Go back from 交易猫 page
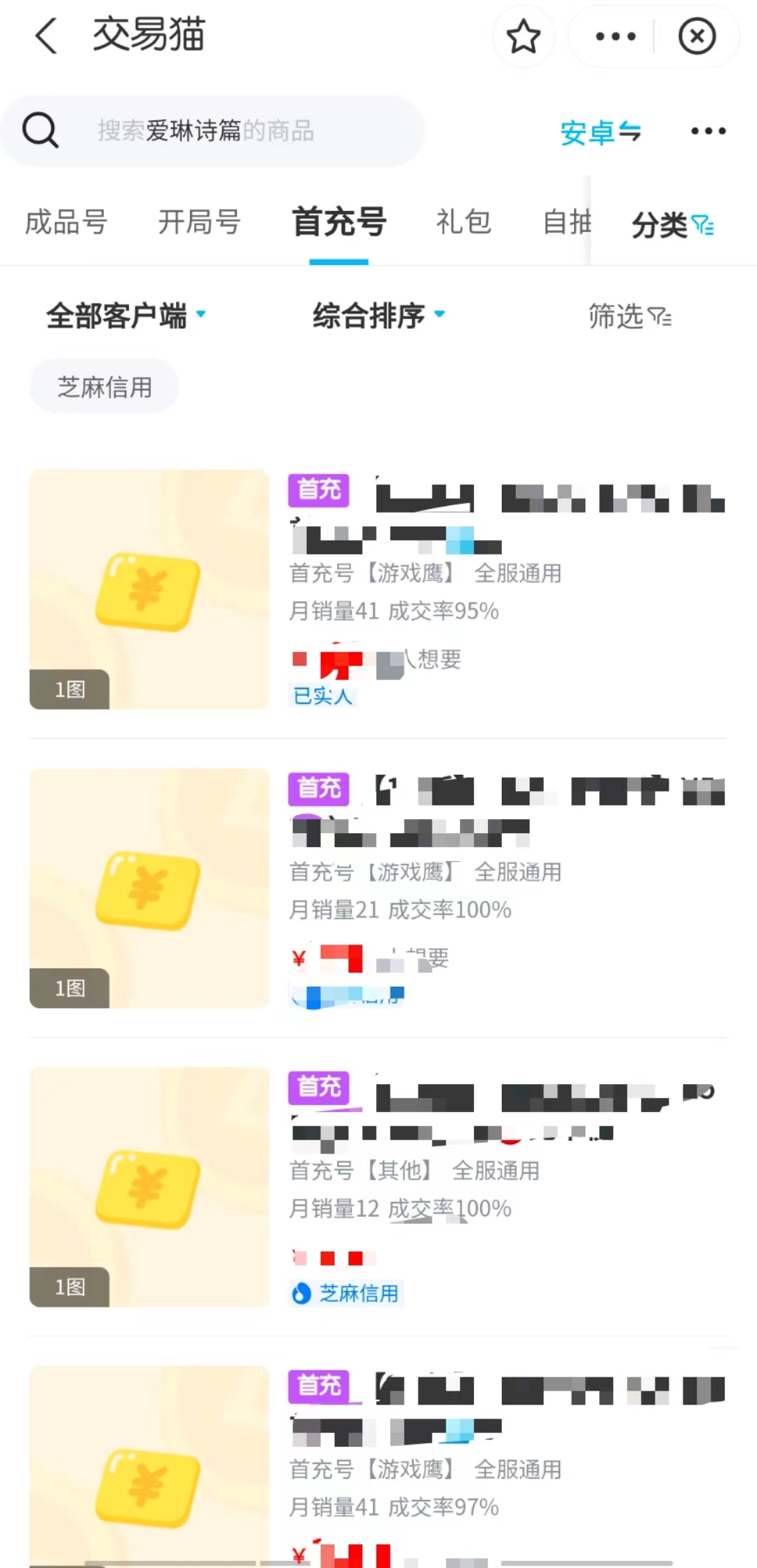This screenshot has width=757, height=1568. point(46,36)
